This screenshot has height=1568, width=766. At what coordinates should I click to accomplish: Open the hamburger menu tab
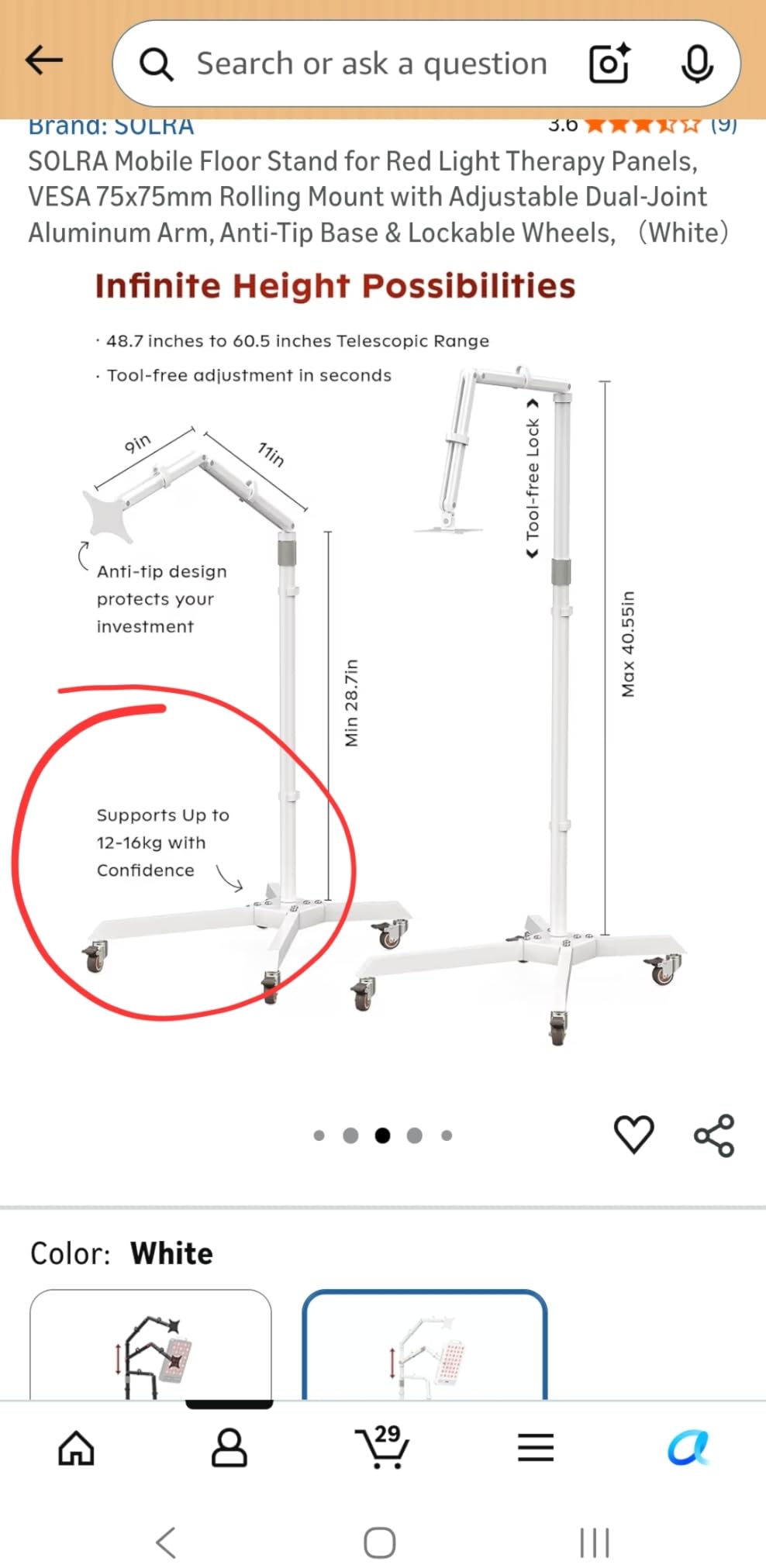tap(536, 1447)
